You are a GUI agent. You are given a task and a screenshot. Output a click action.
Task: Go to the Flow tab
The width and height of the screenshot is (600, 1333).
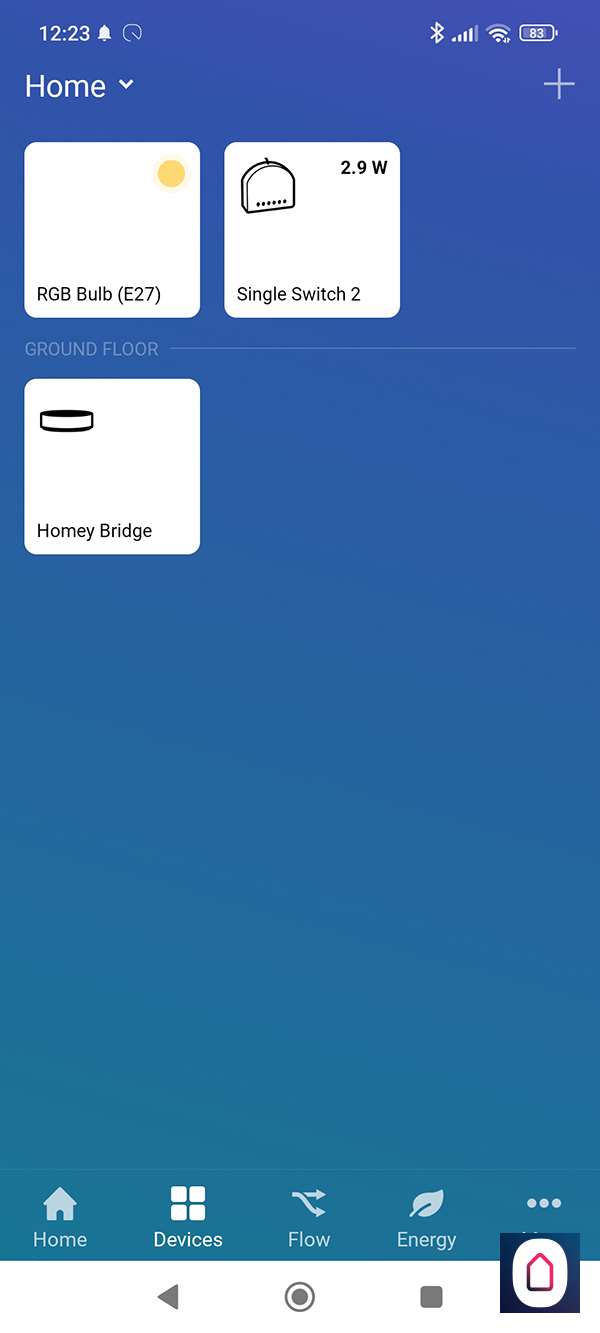[309, 1218]
